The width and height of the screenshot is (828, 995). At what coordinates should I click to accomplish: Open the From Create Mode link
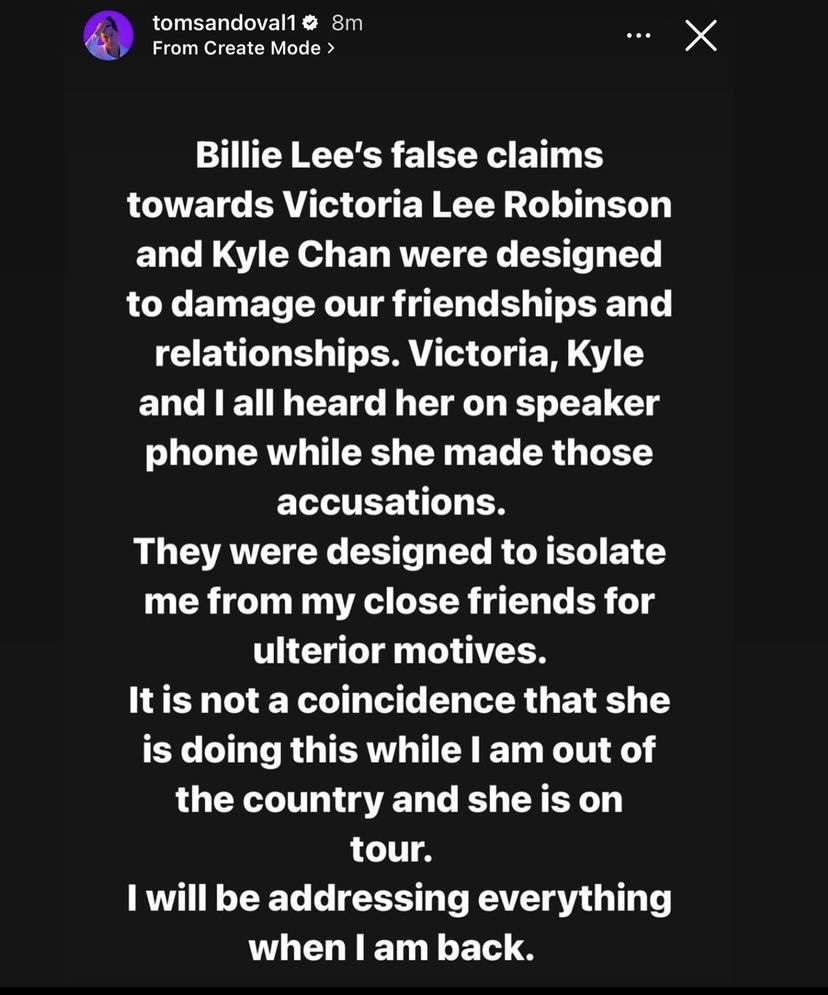coord(243,48)
